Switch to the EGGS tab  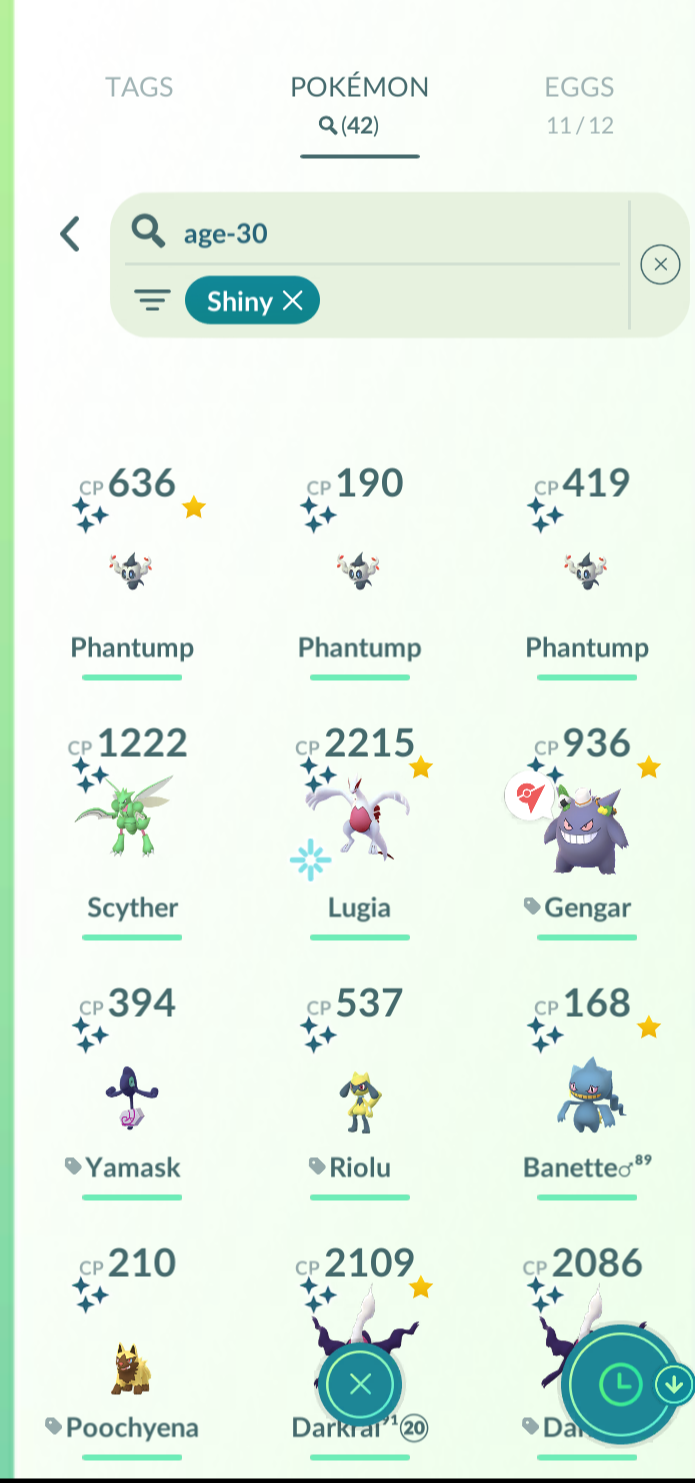pos(579,102)
